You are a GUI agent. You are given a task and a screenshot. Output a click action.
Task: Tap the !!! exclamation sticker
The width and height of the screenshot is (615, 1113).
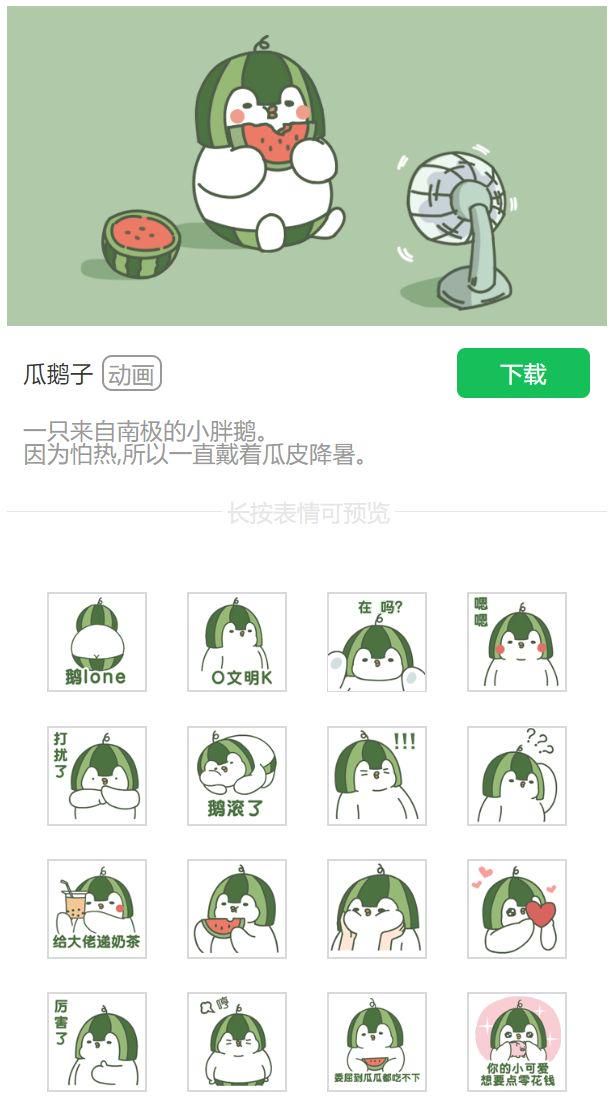377,776
